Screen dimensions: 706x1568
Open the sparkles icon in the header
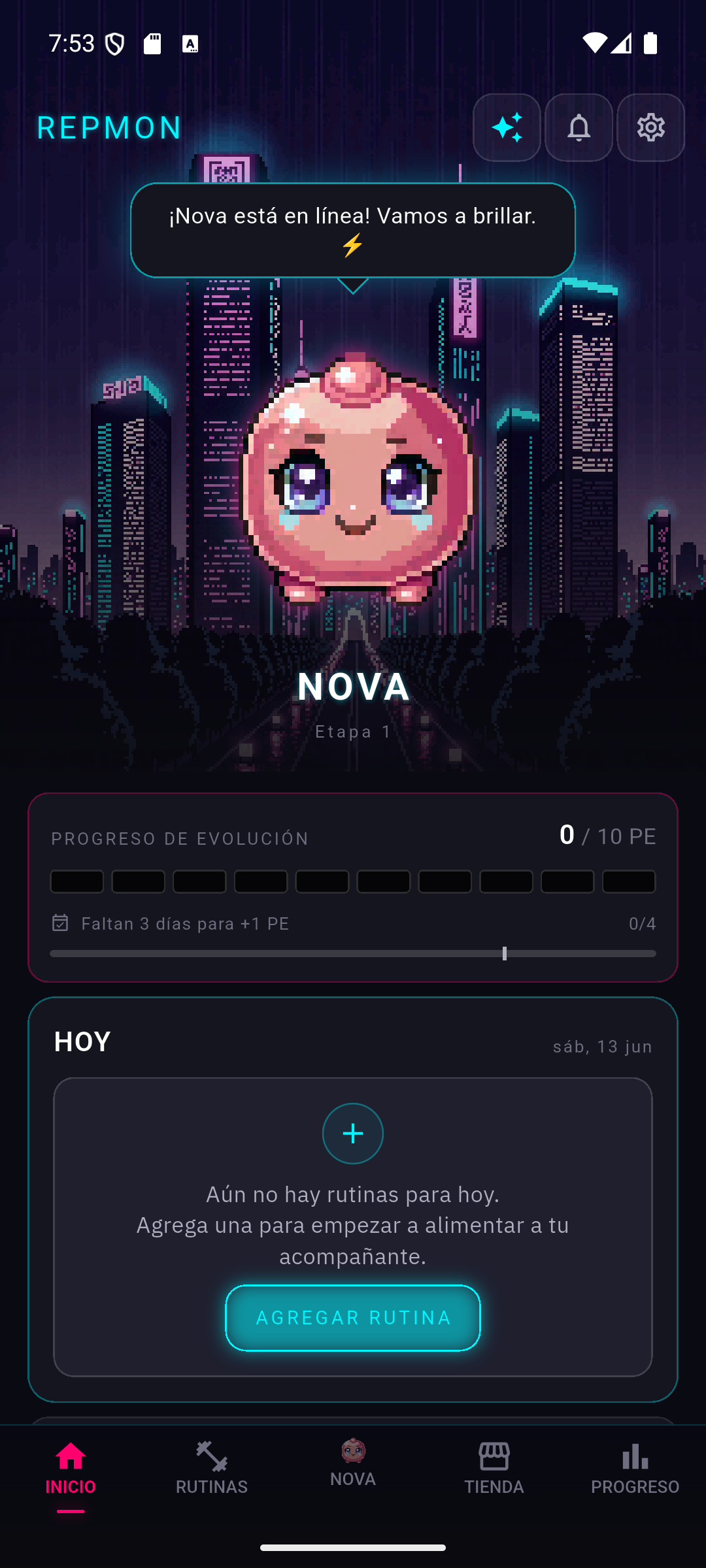pos(507,127)
